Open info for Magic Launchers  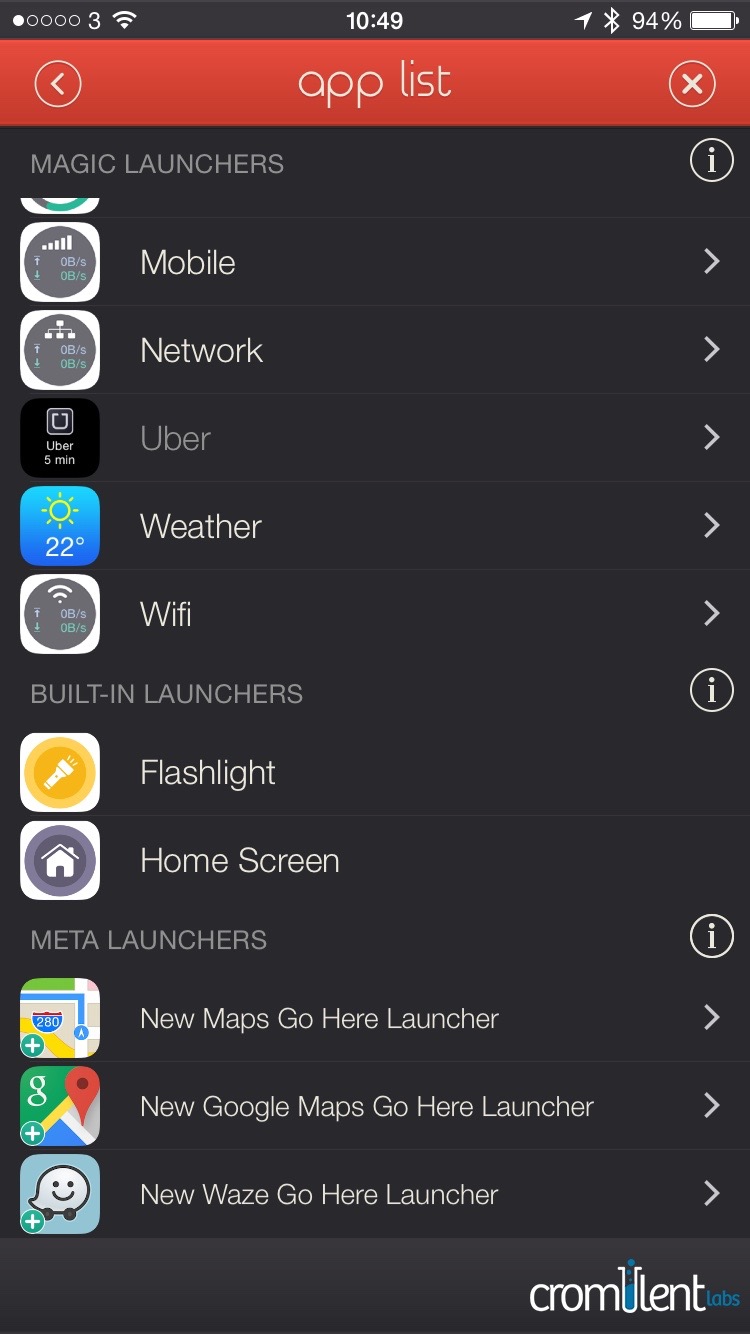(x=712, y=160)
